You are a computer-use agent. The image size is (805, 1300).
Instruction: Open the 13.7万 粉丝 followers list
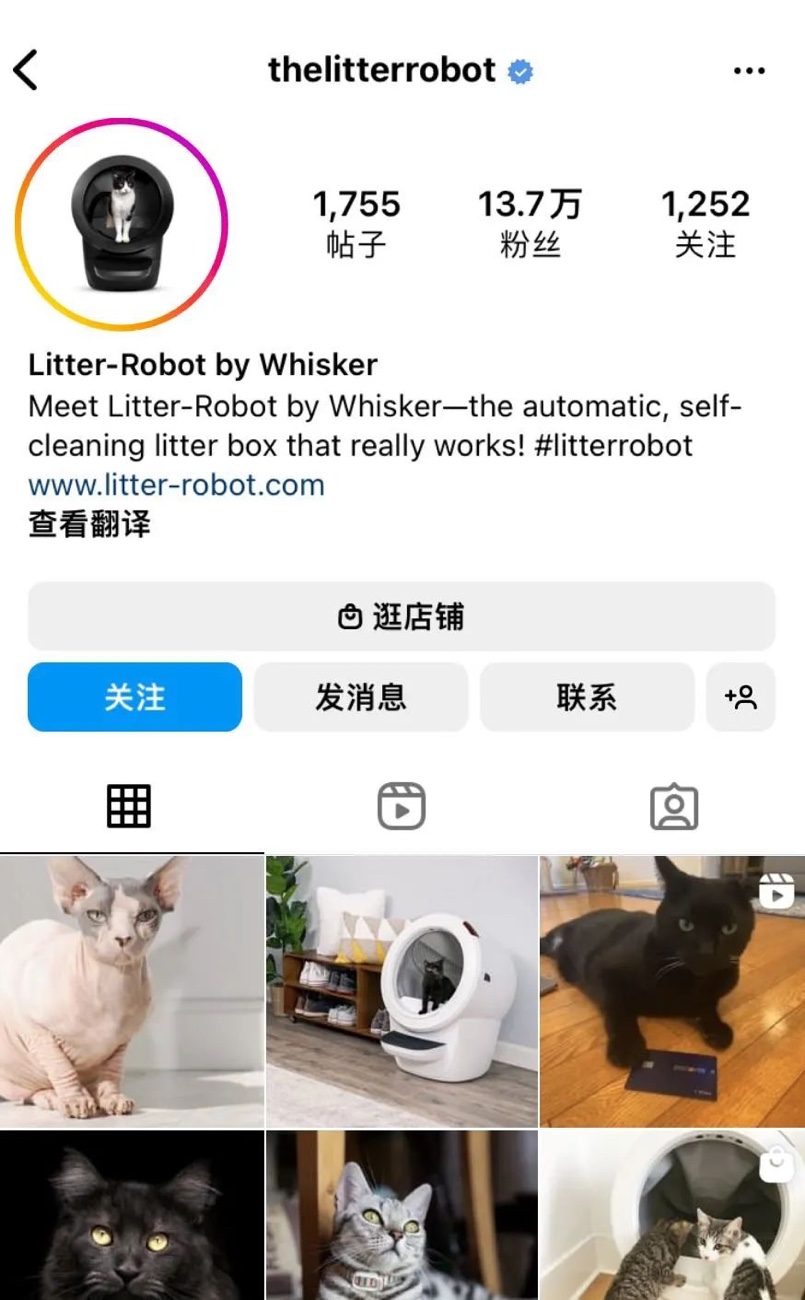[x=529, y=223]
